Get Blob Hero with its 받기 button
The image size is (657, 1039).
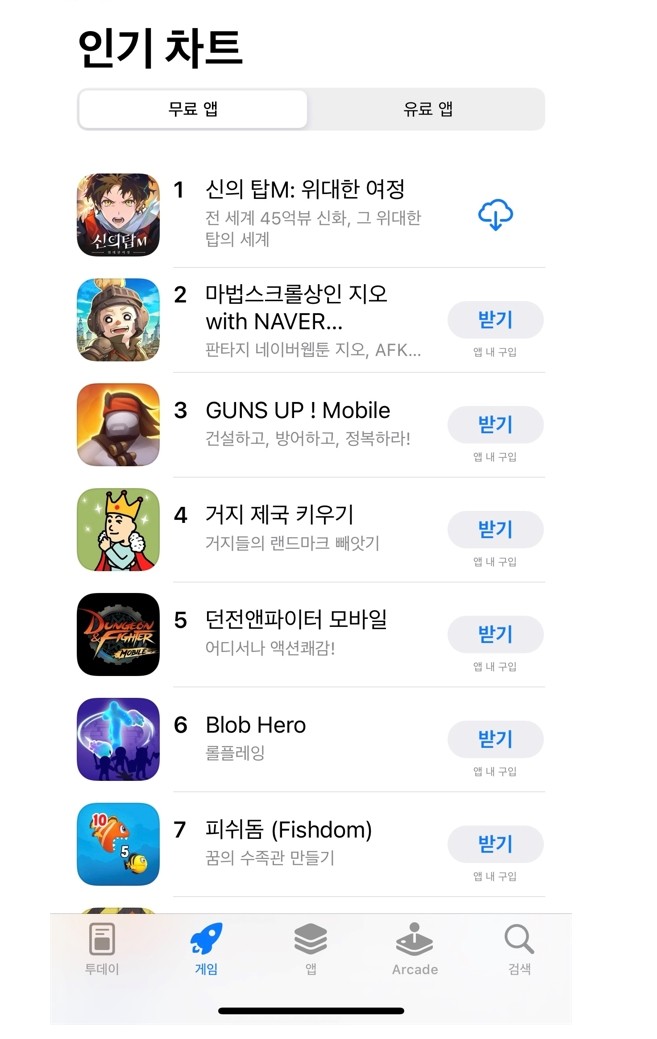(495, 739)
